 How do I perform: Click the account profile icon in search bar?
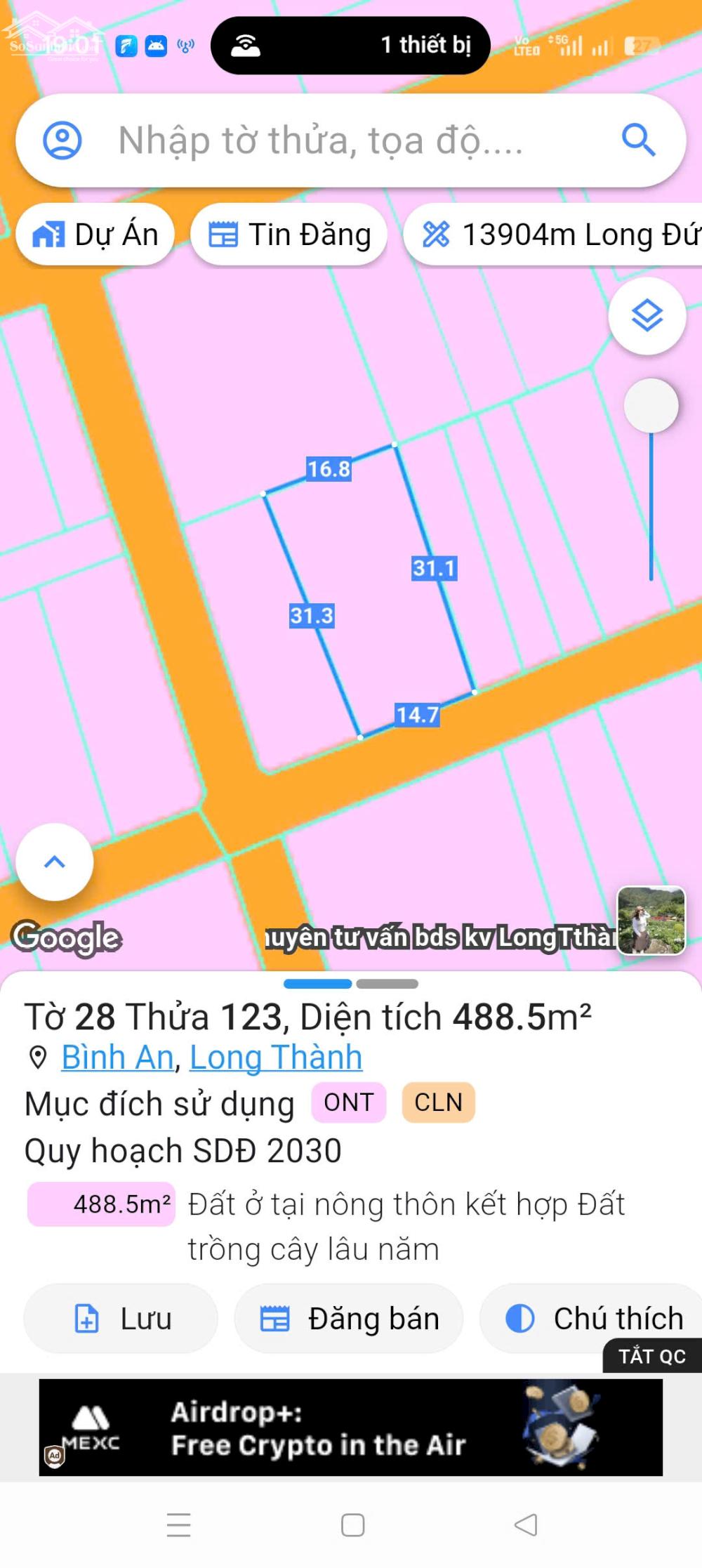(62, 140)
